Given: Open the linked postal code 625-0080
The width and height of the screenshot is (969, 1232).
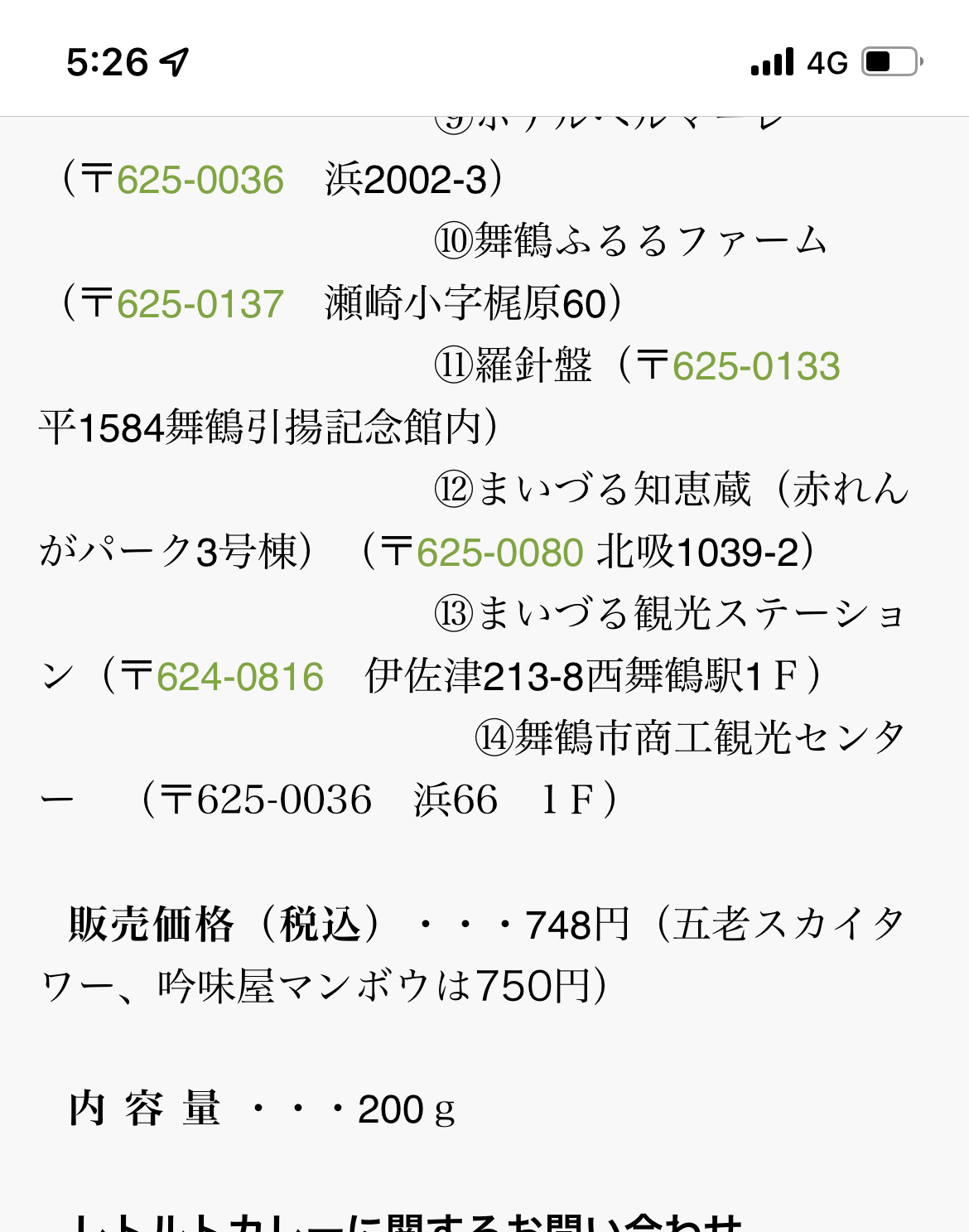Looking at the screenshot, I should (499, 553).
